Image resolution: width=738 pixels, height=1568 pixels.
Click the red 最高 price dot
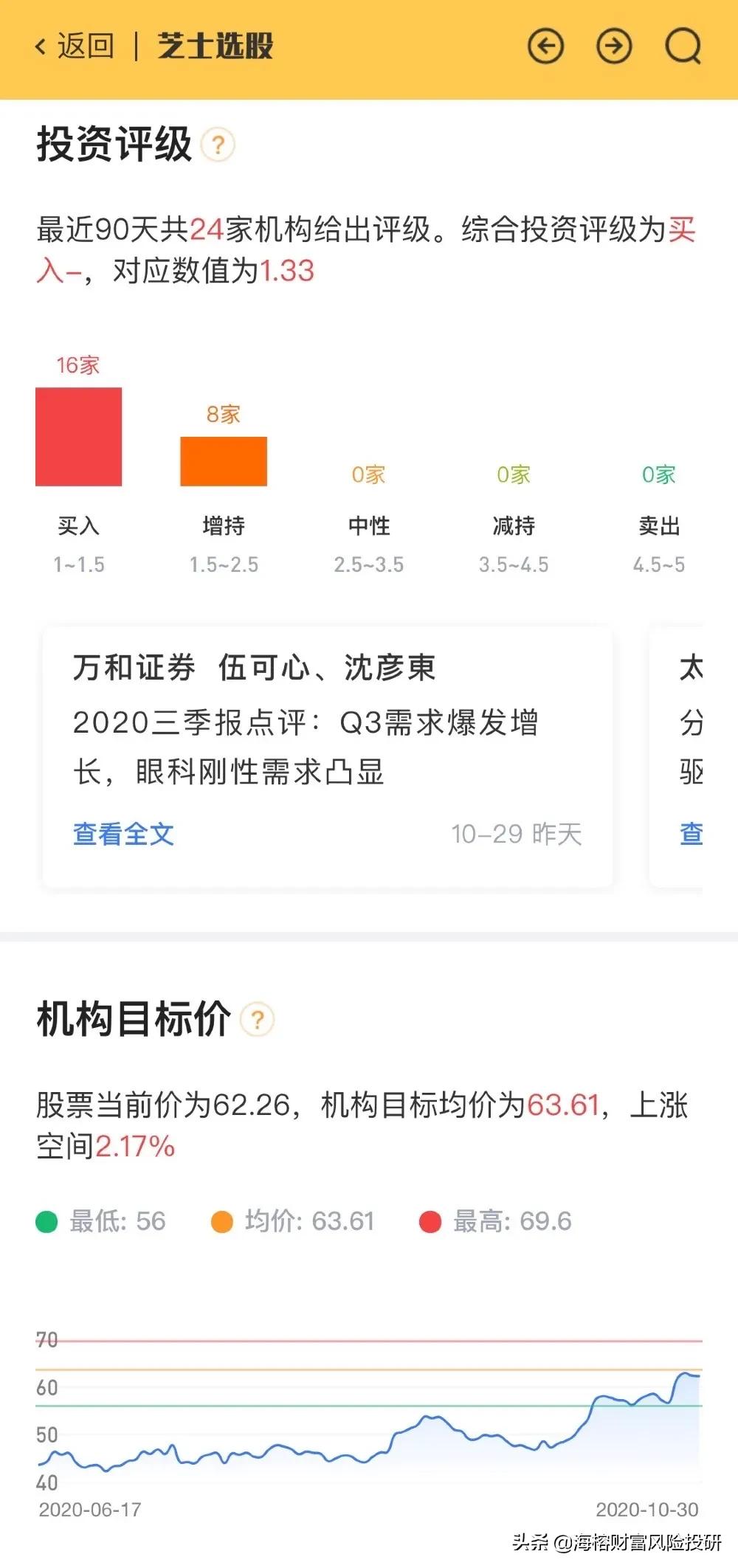click(x=434, y=1221)
